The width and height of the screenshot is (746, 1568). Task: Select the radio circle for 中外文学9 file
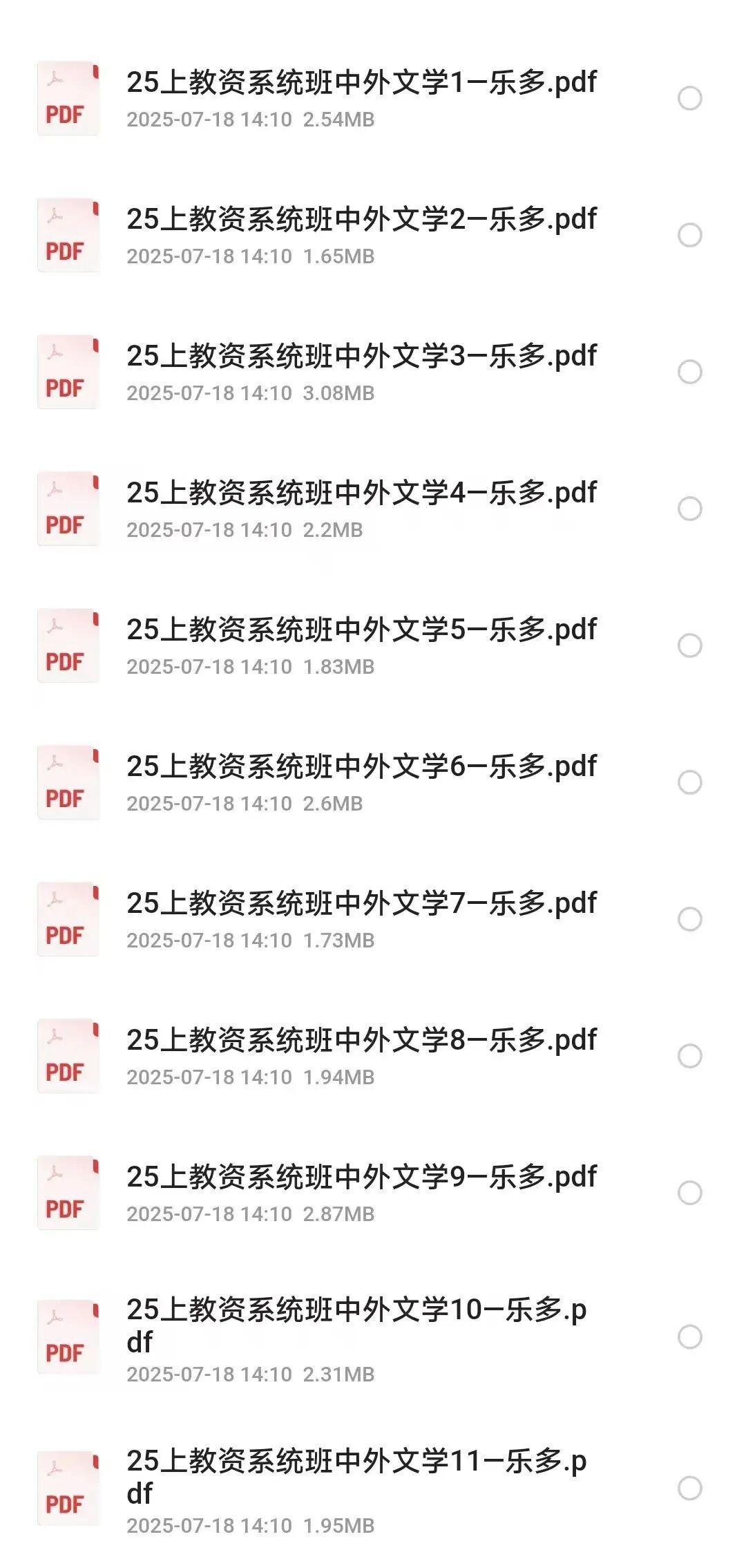689,1193
